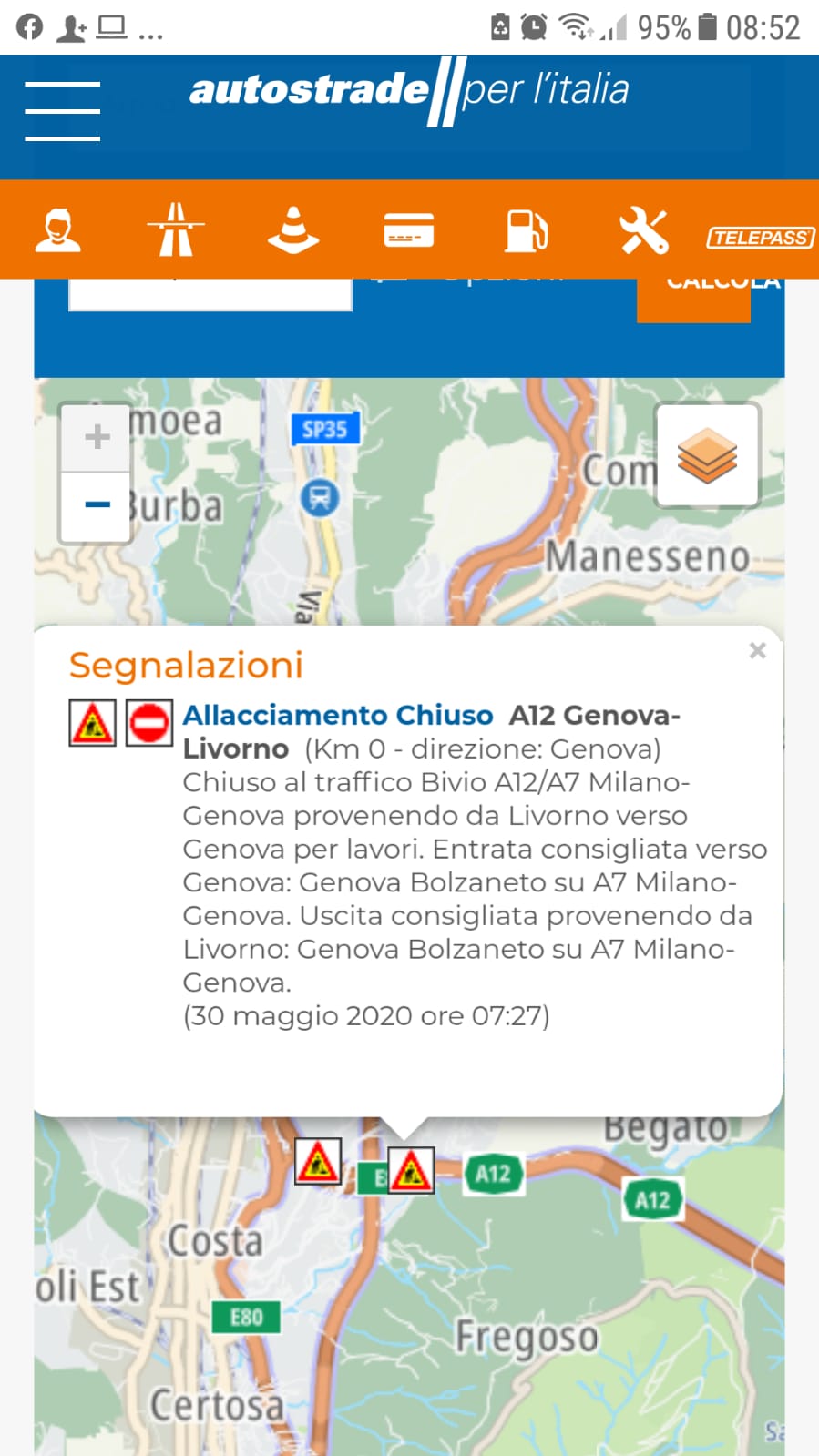
Task: Open the user profile icon
Action: tap(58, 229)
